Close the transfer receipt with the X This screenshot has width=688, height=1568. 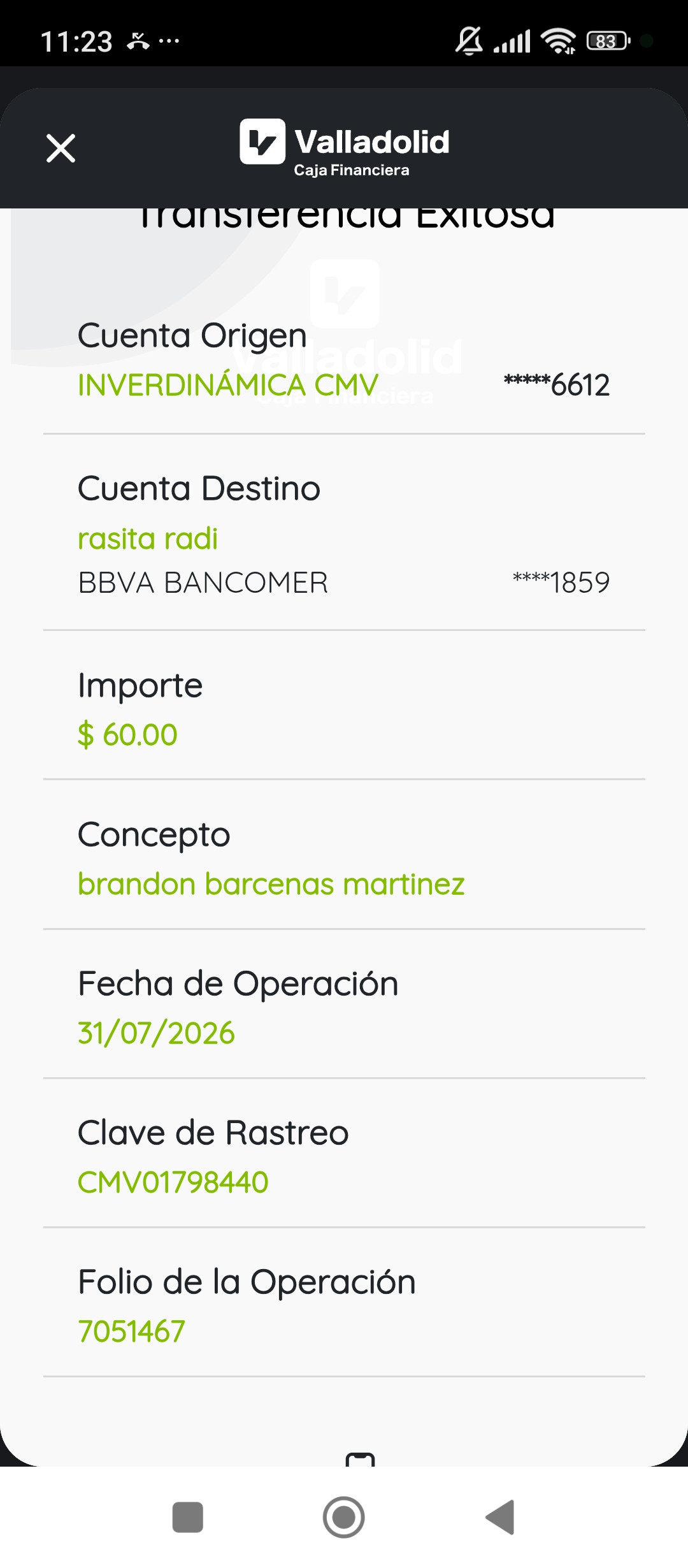tap(61, 149)
